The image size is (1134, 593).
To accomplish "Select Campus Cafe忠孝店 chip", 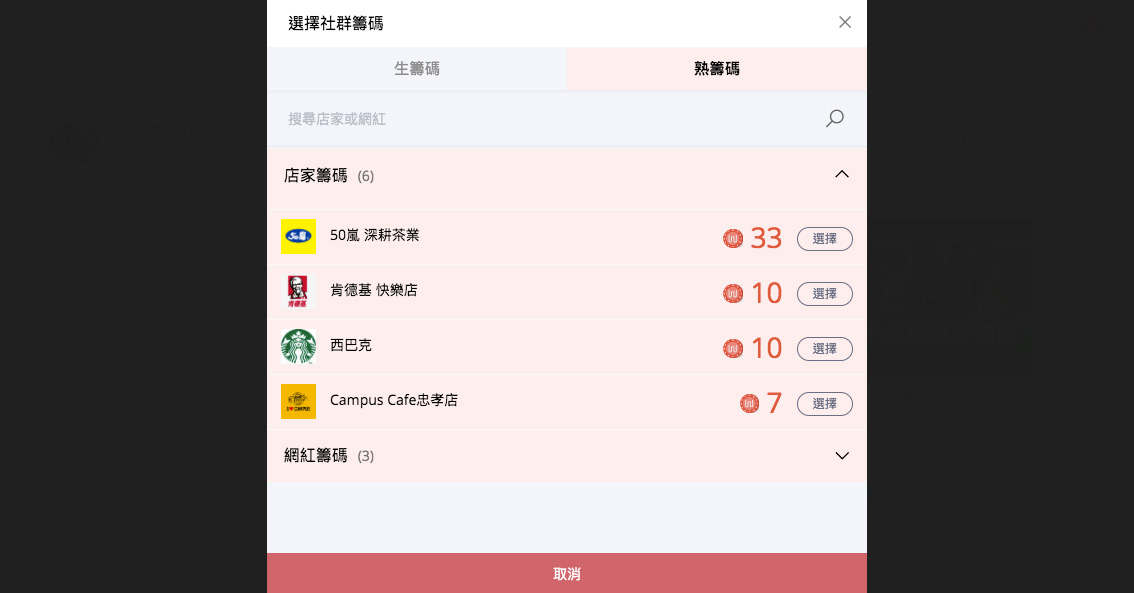I will [x=824, y=404].
